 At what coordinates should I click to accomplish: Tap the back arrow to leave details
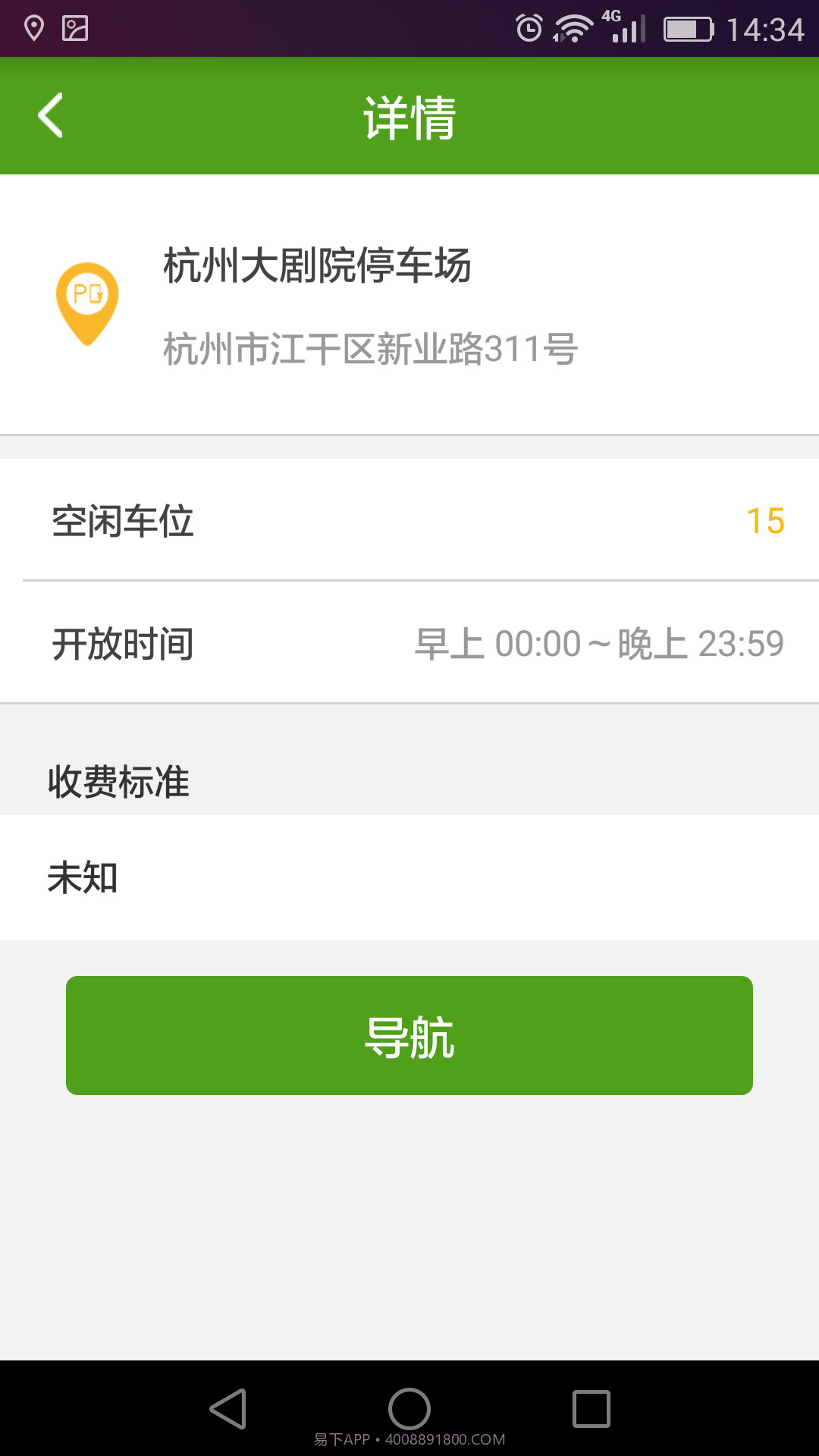[50, 116]
